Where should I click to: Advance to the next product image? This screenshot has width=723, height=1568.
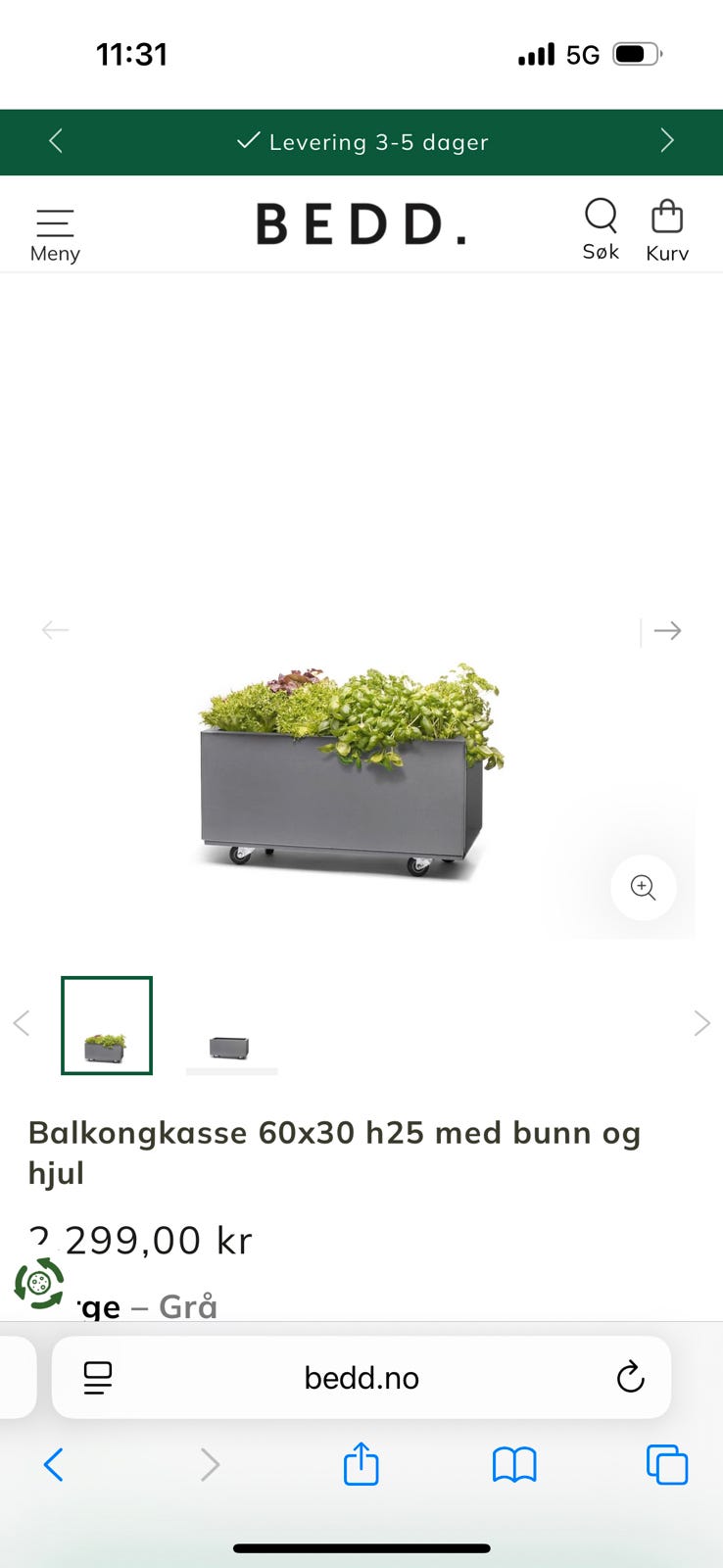coord(667,630)
